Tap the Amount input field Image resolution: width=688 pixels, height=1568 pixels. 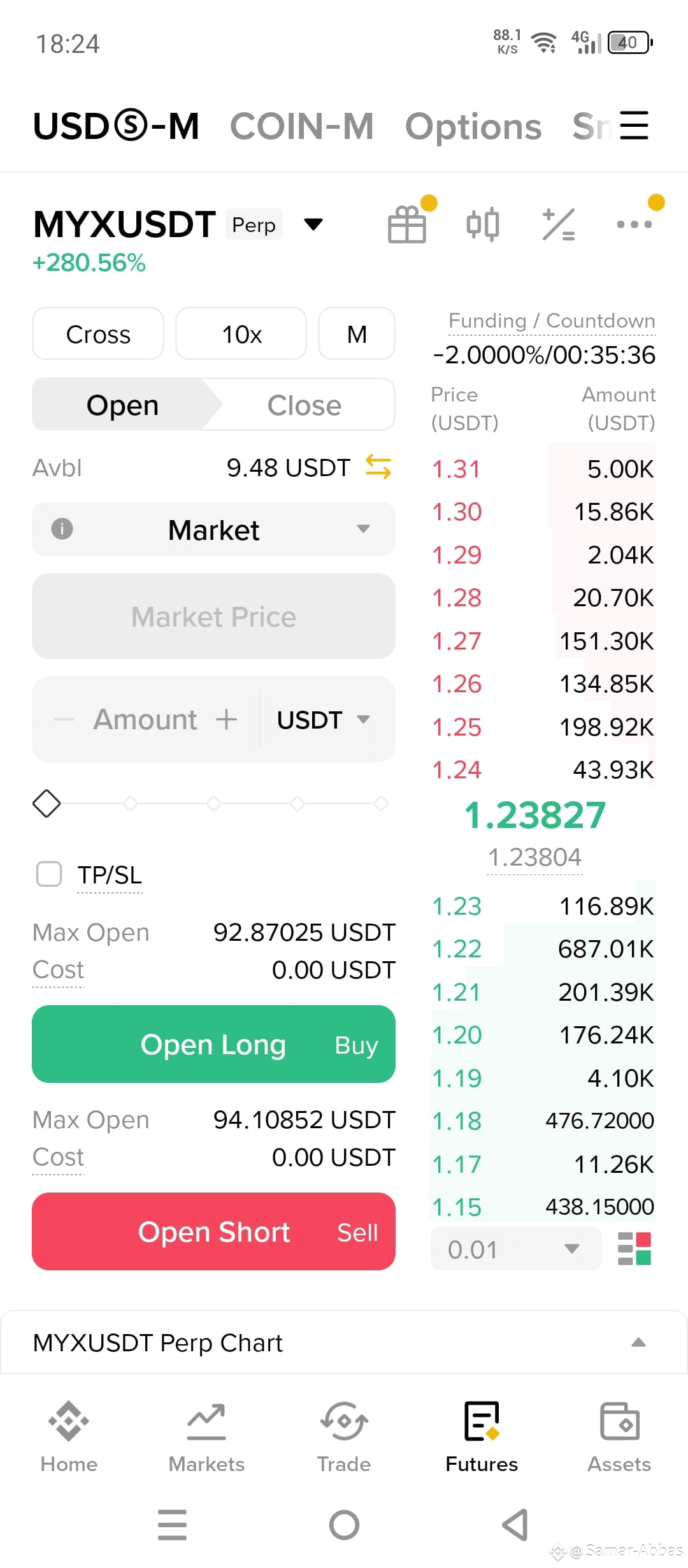coord(145,720)
